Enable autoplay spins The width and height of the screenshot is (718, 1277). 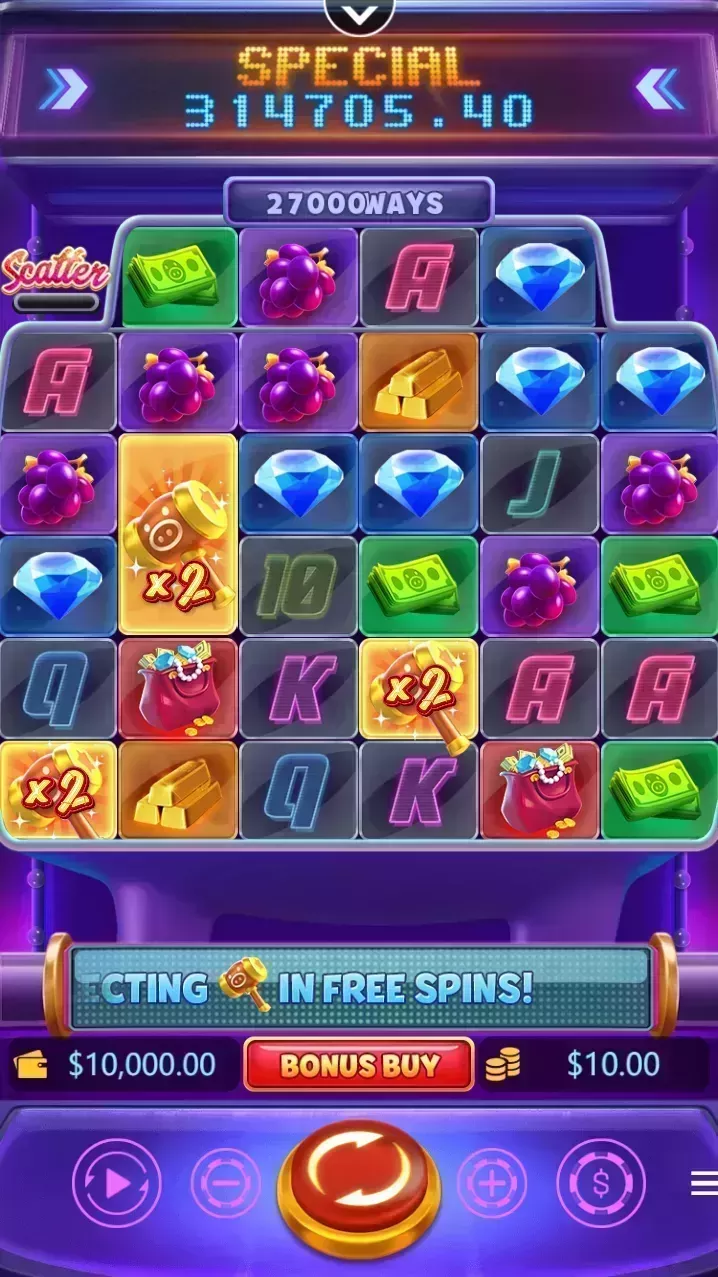117,1184
